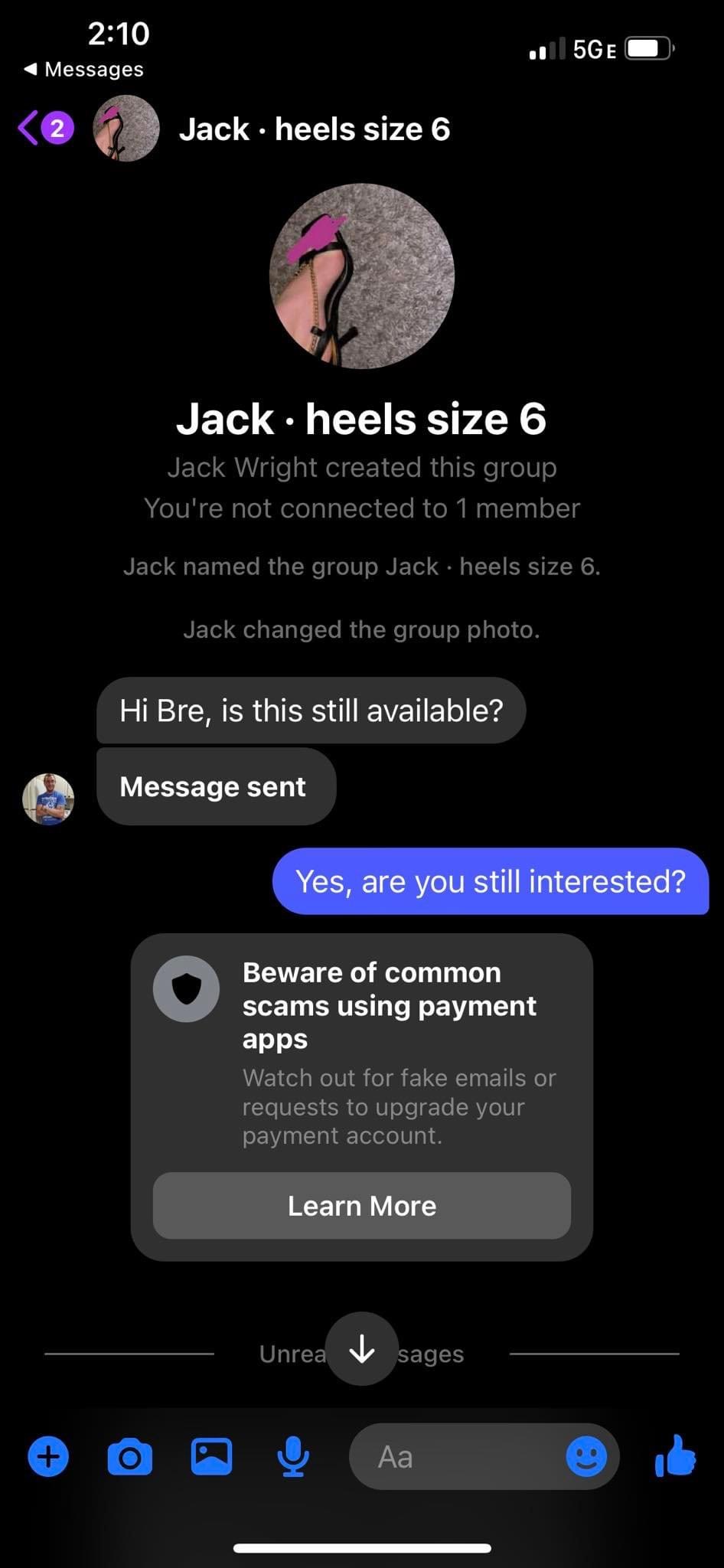Screen dimensions: 724x1568
Task: Send a thumbs-up like
Action: (675, 1455)
